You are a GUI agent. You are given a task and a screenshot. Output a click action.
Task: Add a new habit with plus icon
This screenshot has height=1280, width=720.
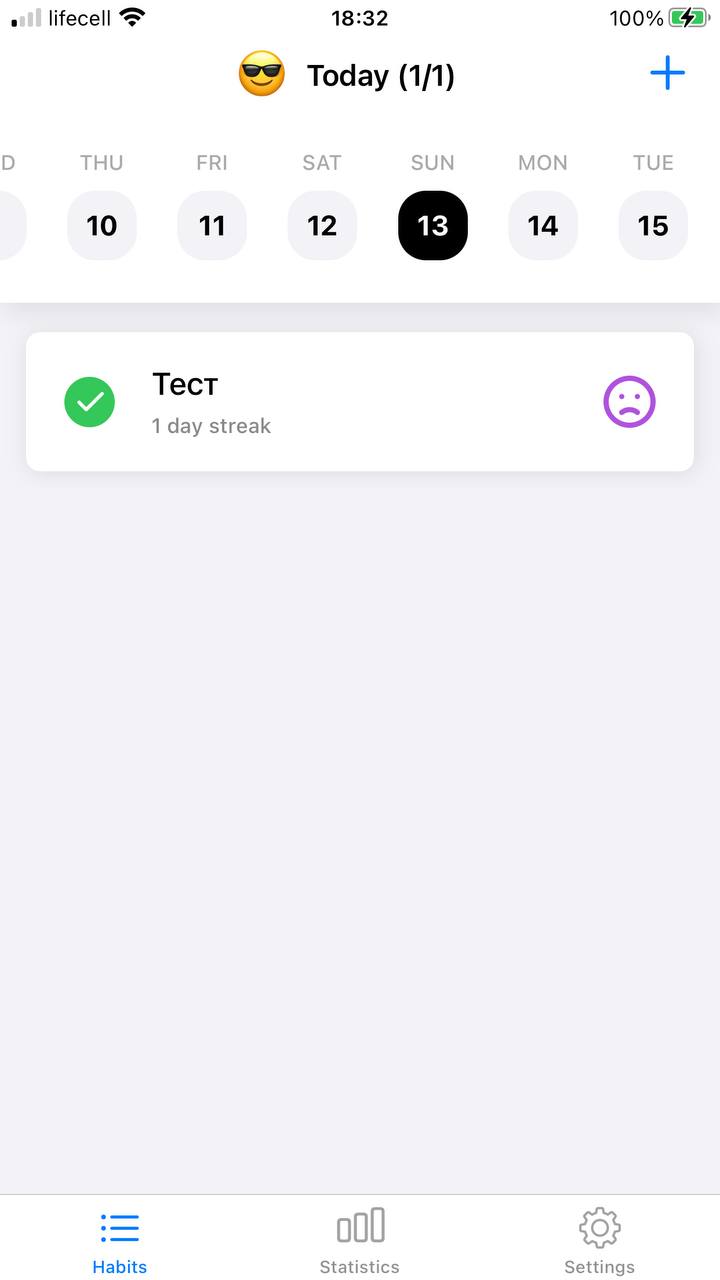click(x=667, y=74)
